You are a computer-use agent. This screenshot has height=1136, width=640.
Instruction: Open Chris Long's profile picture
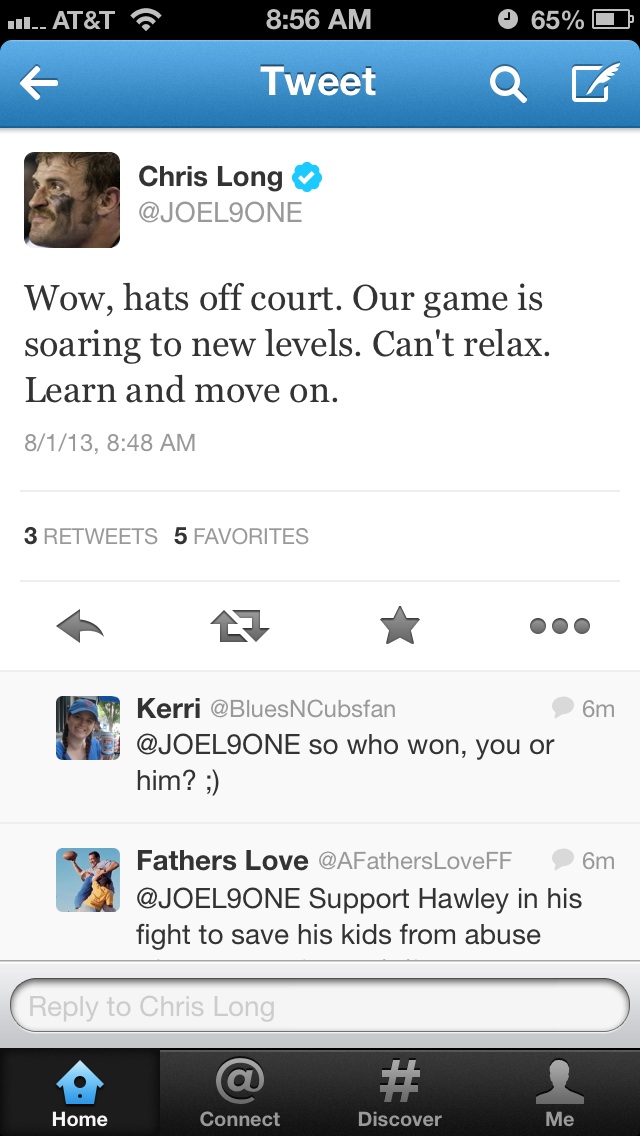pos(72,200)
